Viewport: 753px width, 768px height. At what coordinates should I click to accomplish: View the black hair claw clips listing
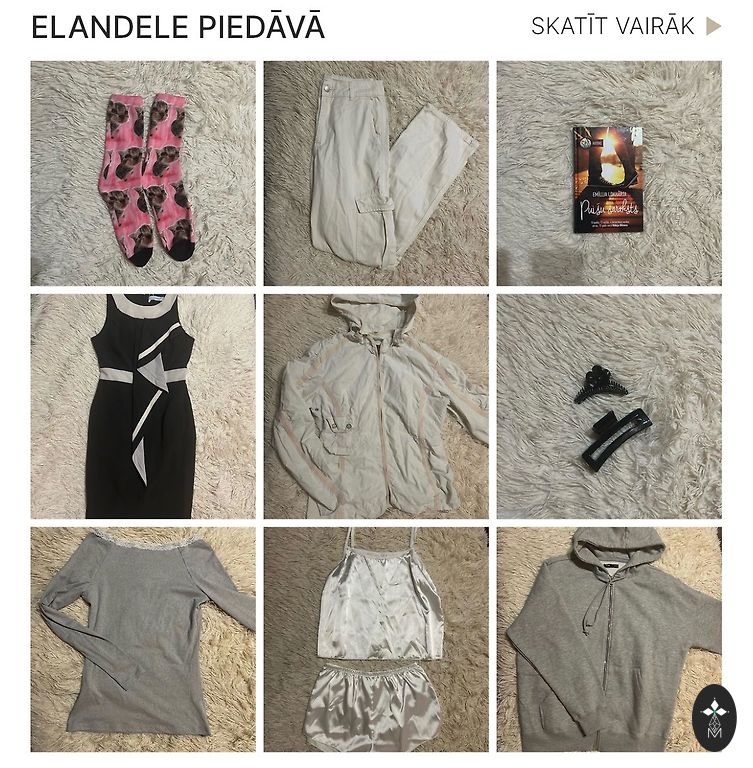click(x=609, y=406)
